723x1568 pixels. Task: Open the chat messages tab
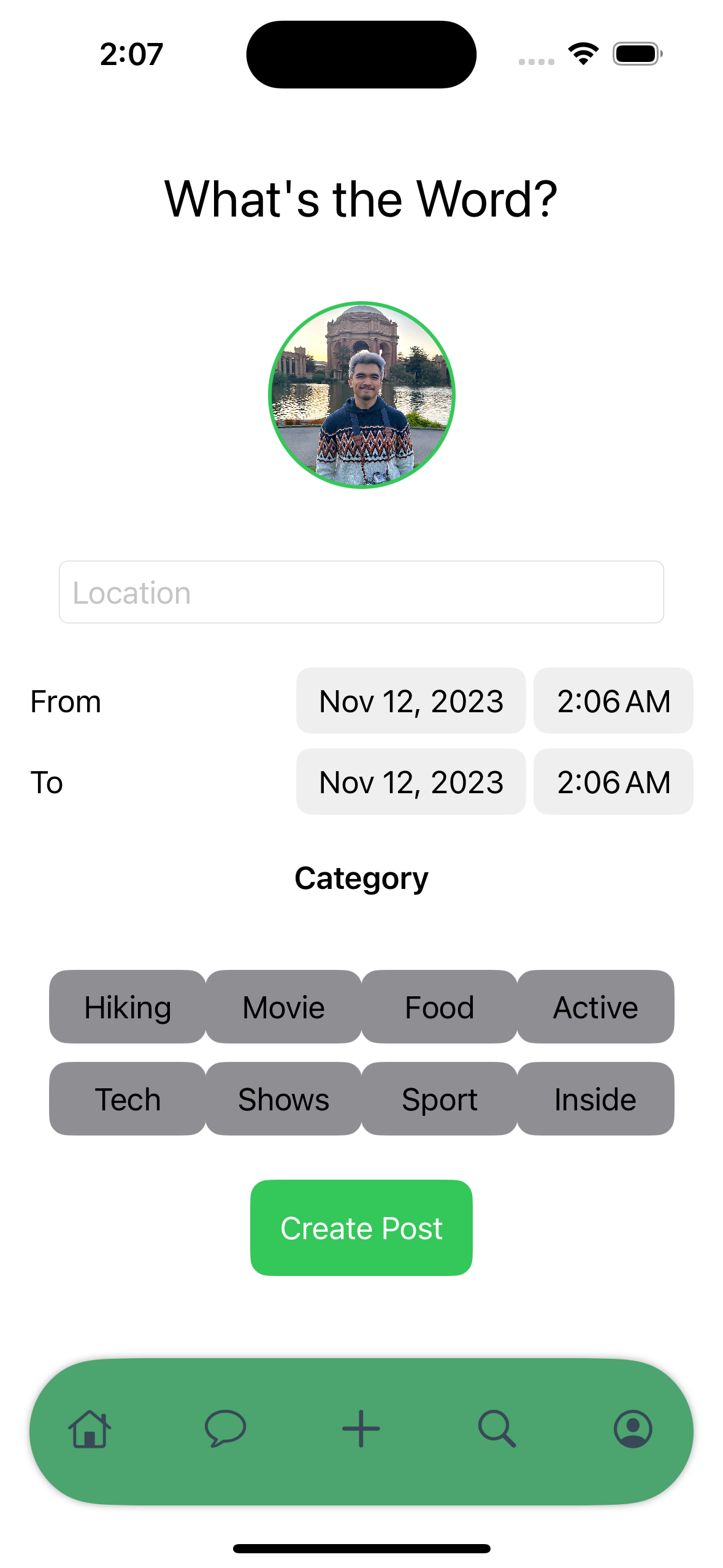tap(225, 1429)
